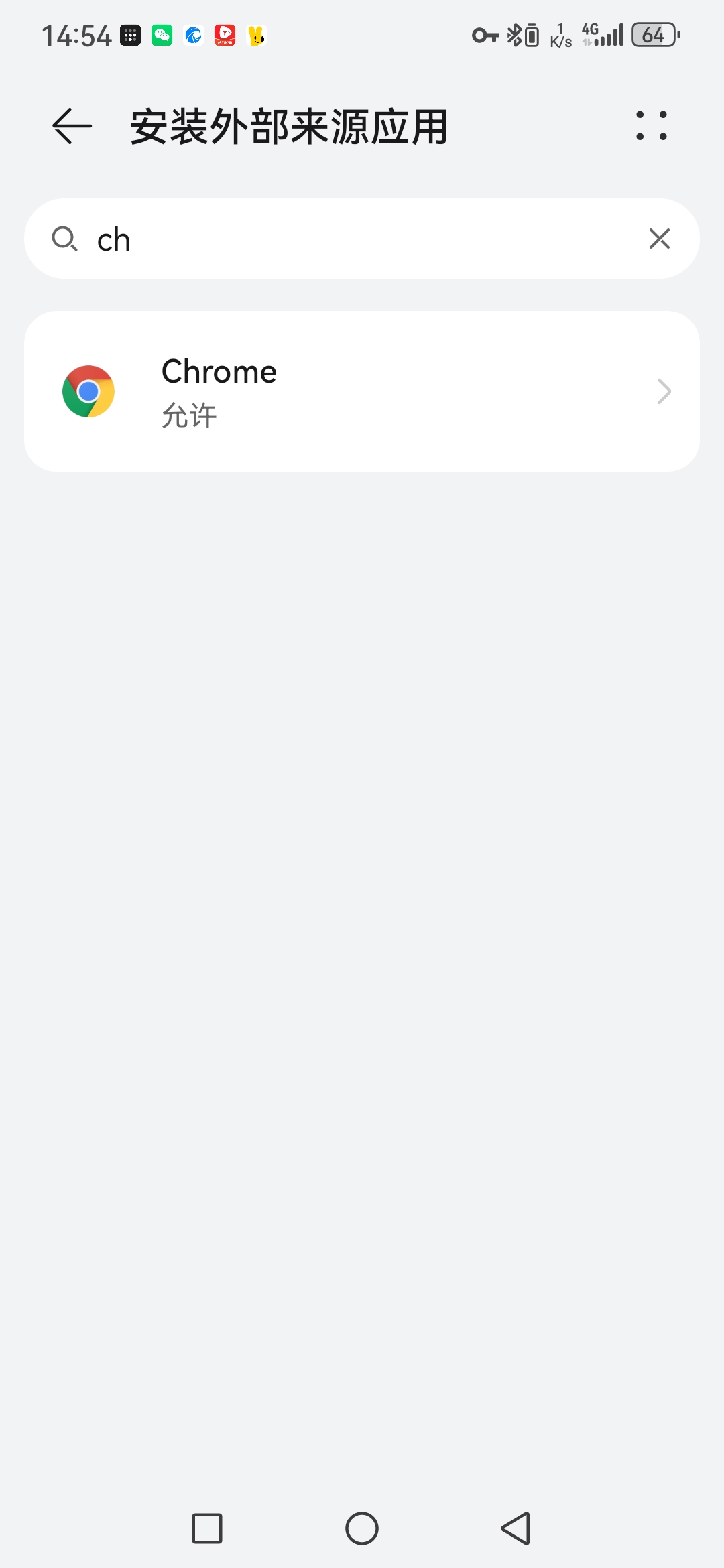The image size is (724, 1568).
Task: Clear the search text with the X
Action: click(x=660, y=239)
